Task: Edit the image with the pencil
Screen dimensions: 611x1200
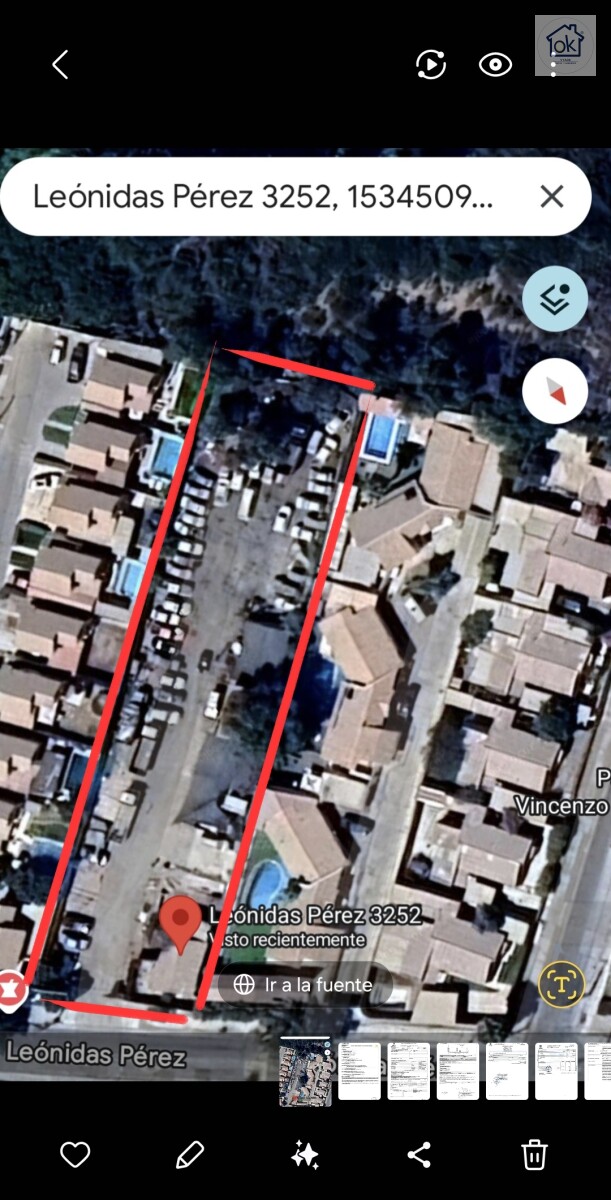Action: coord(189,1155)
